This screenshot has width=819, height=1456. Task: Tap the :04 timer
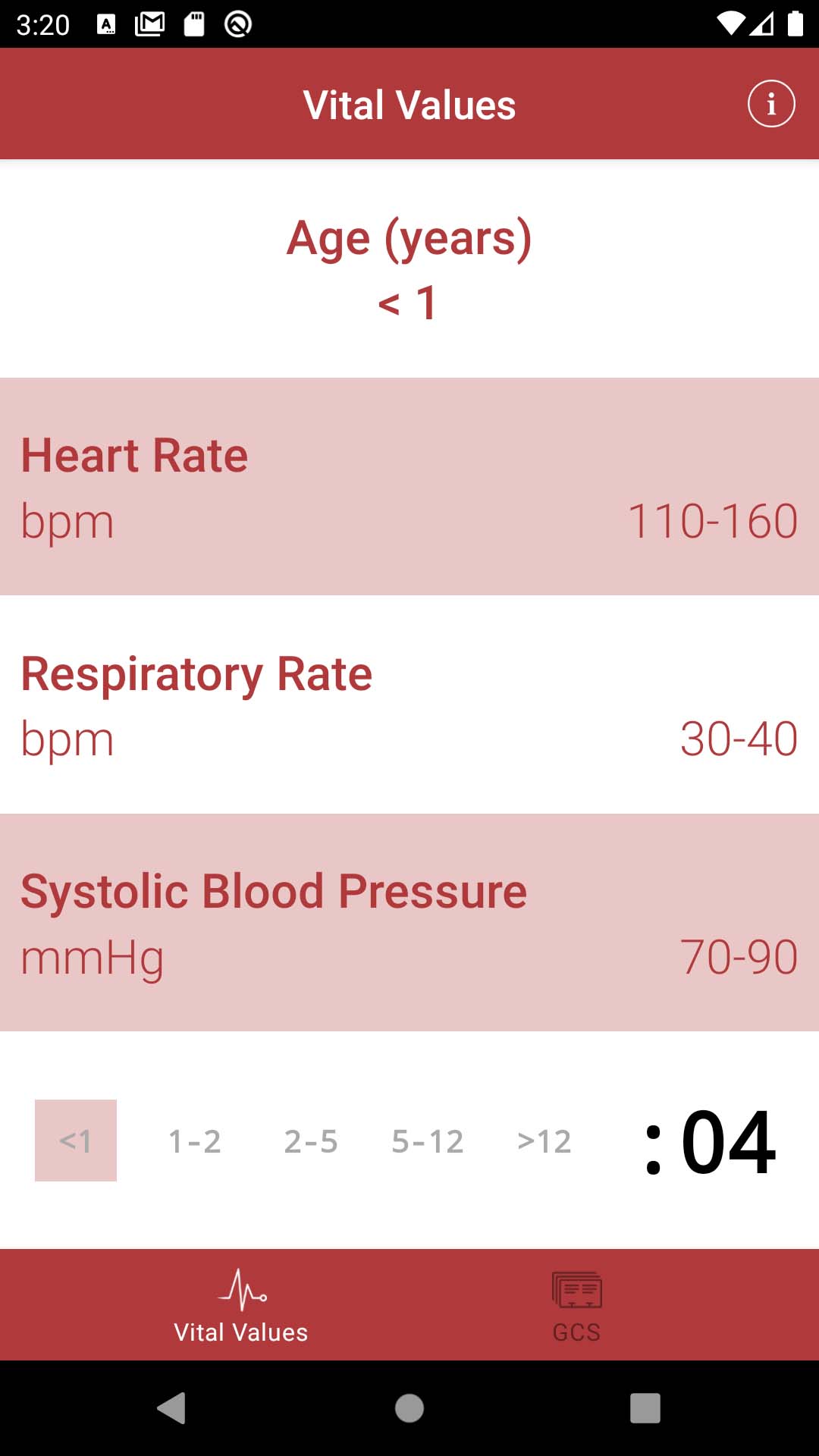tap(710, 1141)
